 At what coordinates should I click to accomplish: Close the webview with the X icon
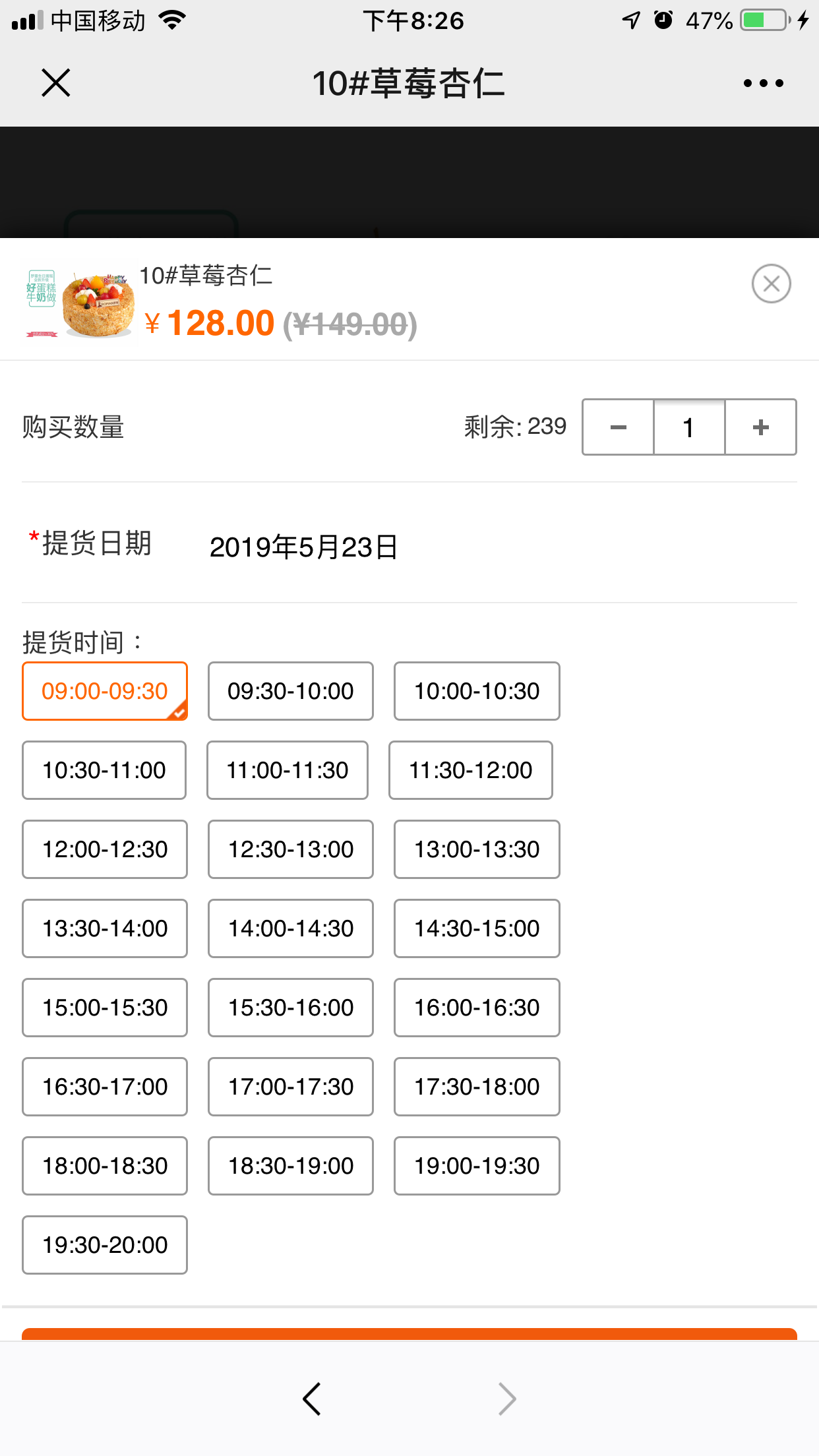[56, 83]
